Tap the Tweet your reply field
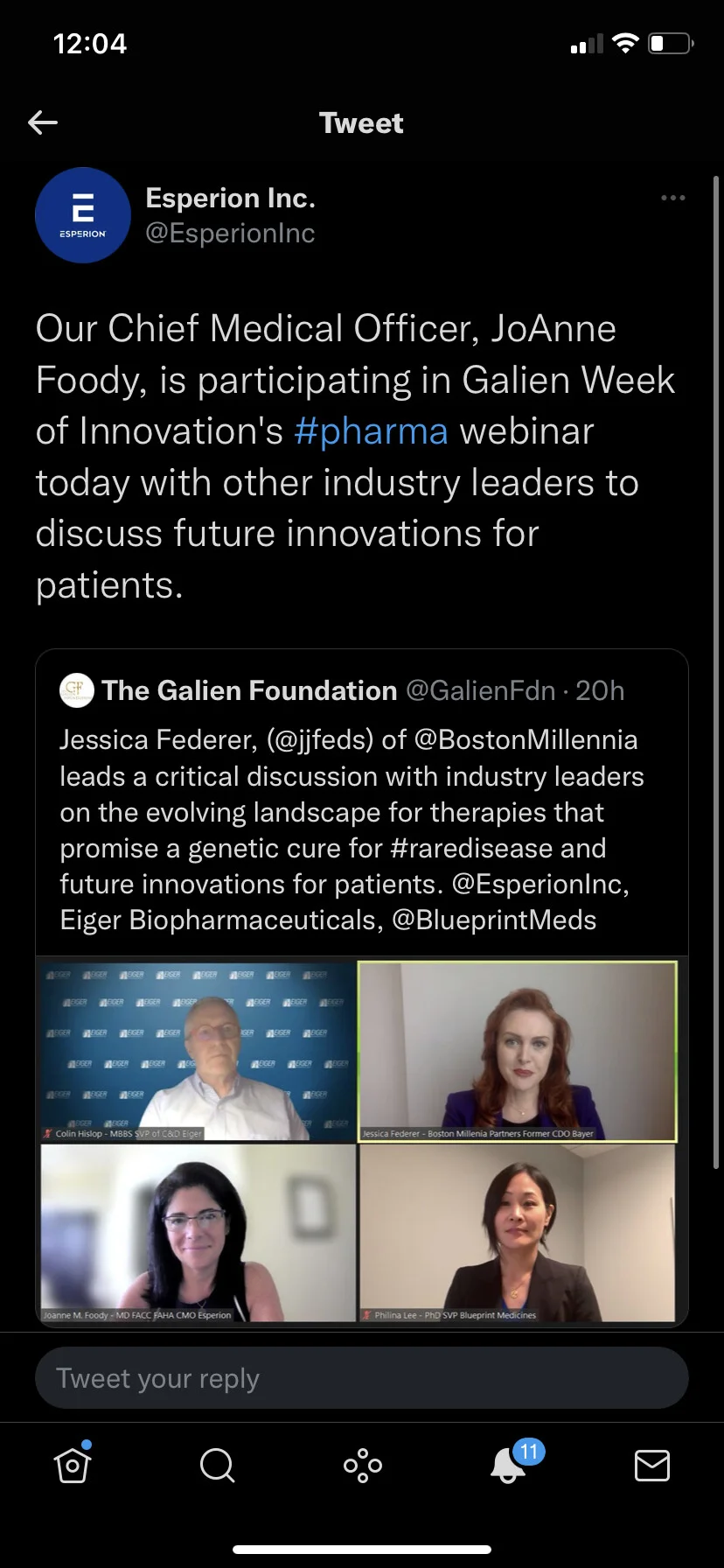The image size is (724, 1568). pyautogui.click(x=362, y=1378)
